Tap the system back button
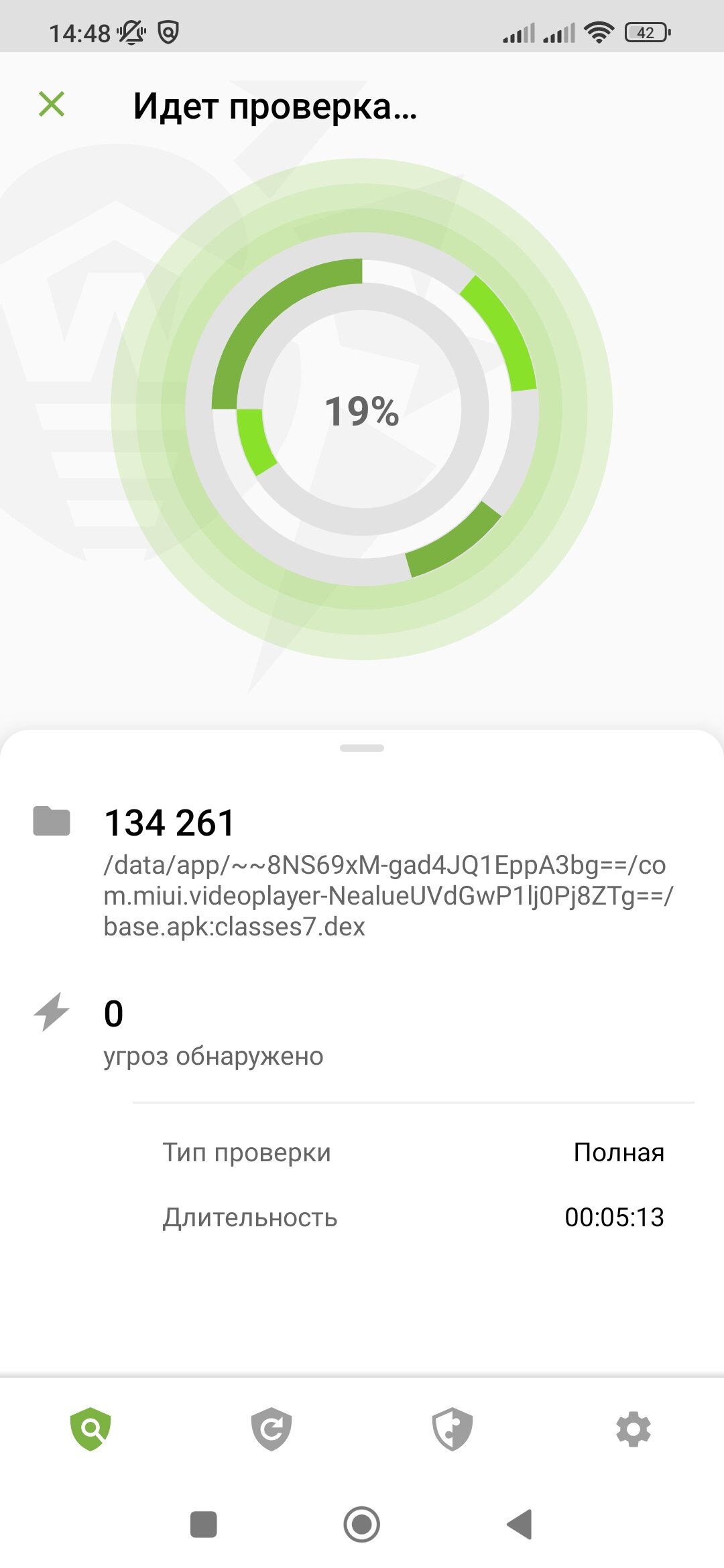724x1568 pixels. click(x=520, y=1524)
